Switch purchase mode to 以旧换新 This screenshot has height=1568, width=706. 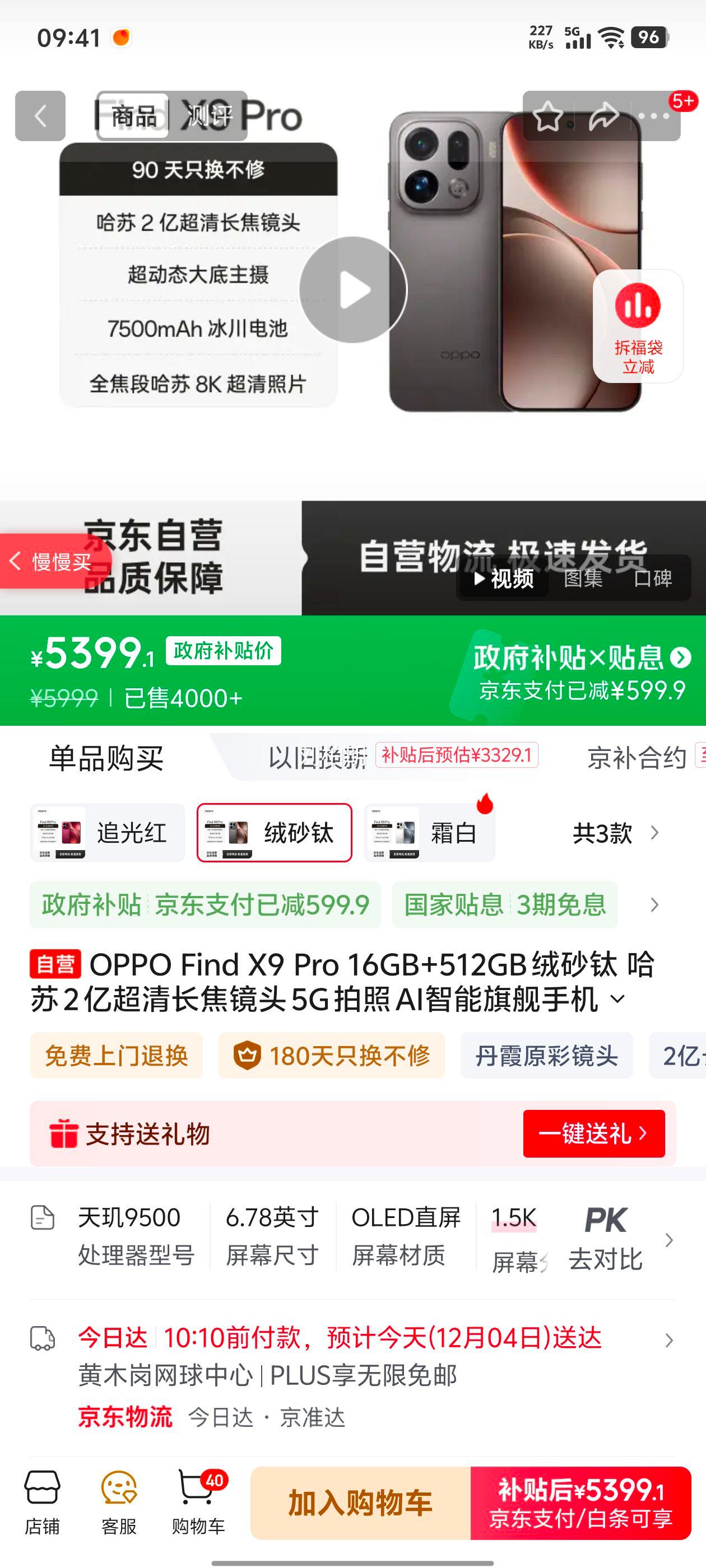click(x=319, y=756)
